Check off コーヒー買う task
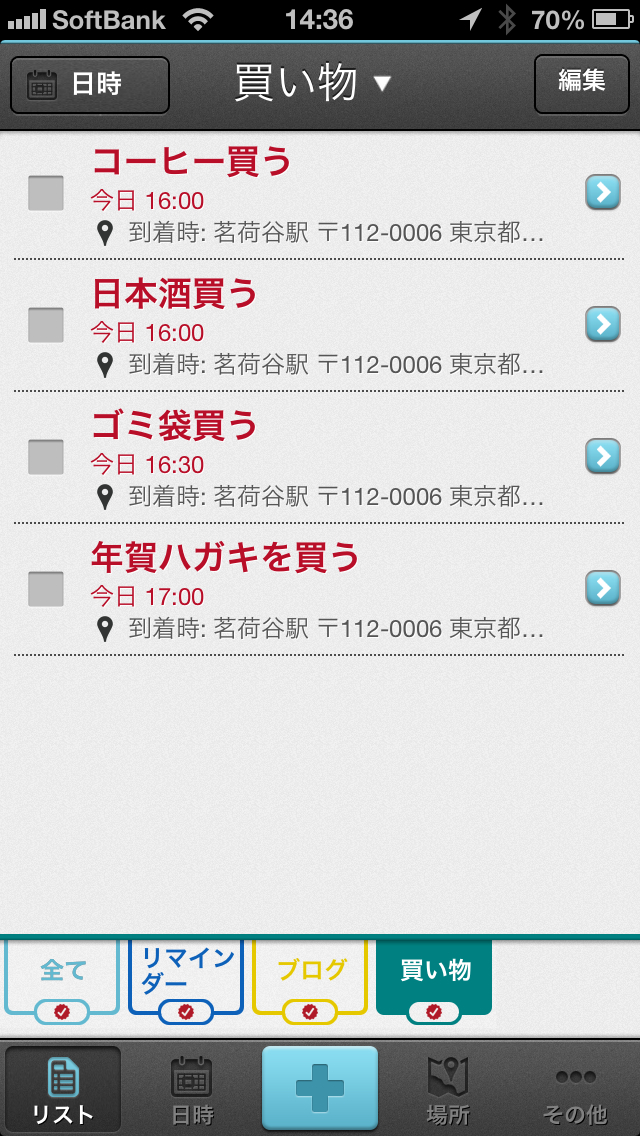Viewport: 640px width, 1136px height. (x=46, y=193)
